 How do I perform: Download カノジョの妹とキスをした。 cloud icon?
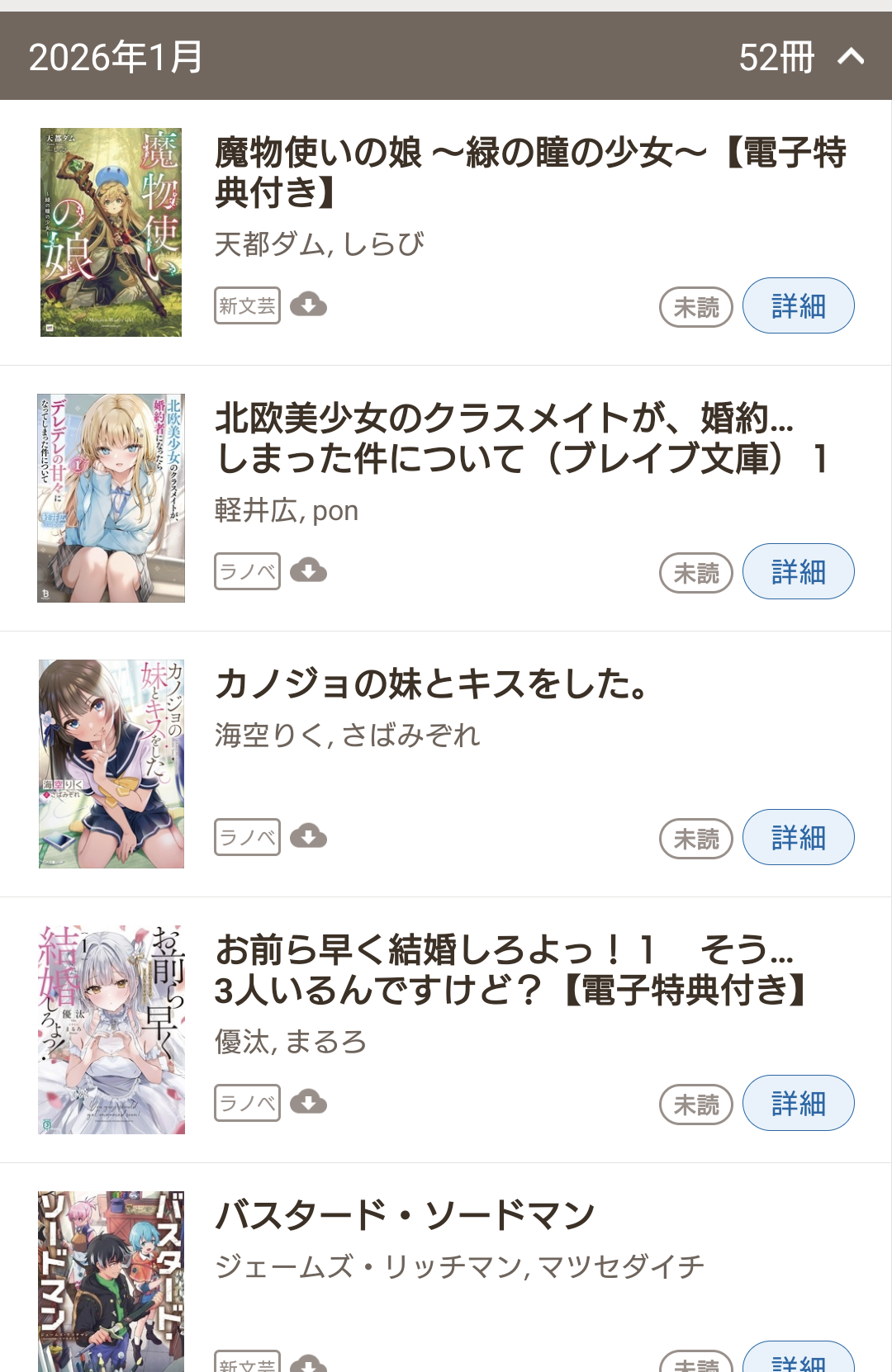coord(309,836)
